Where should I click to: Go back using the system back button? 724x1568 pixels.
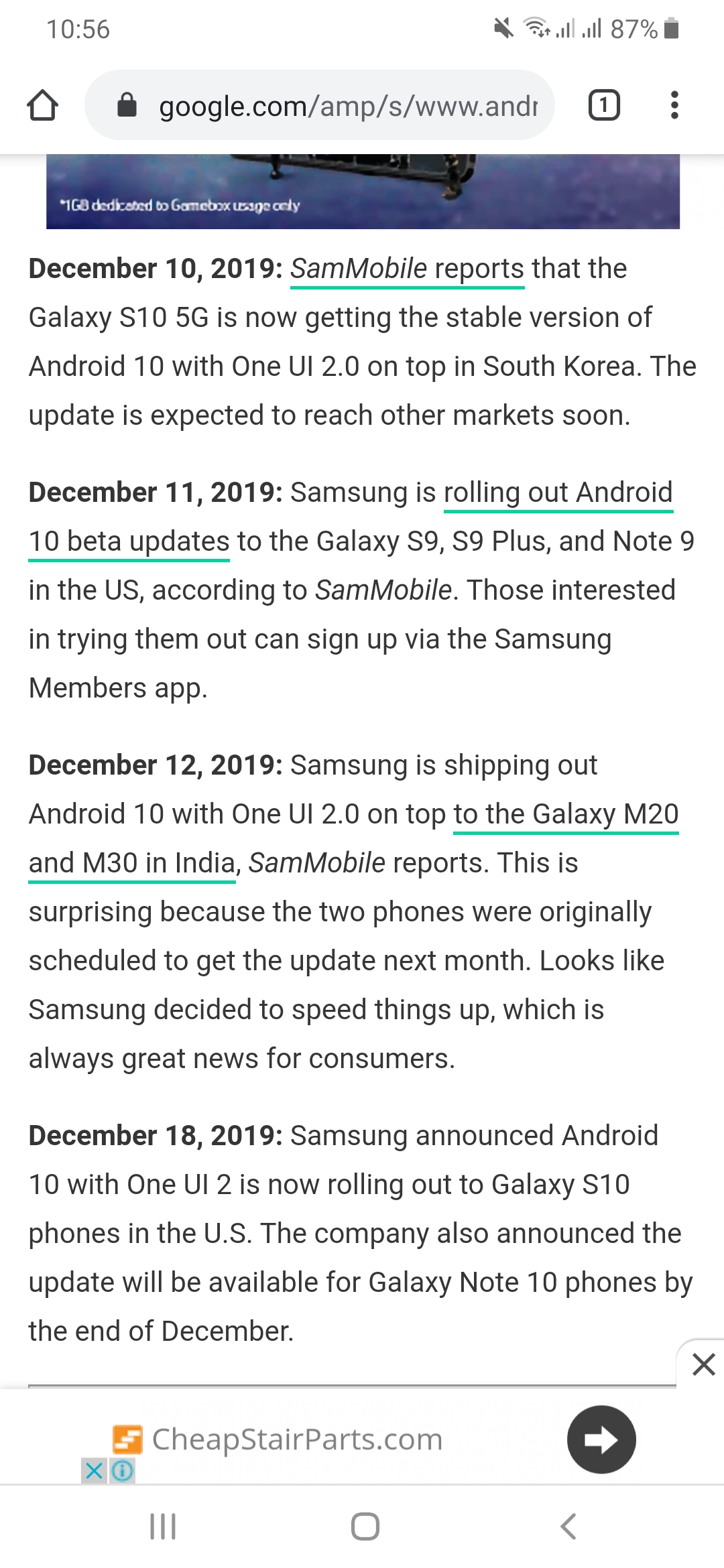(x=568, y=1526)
